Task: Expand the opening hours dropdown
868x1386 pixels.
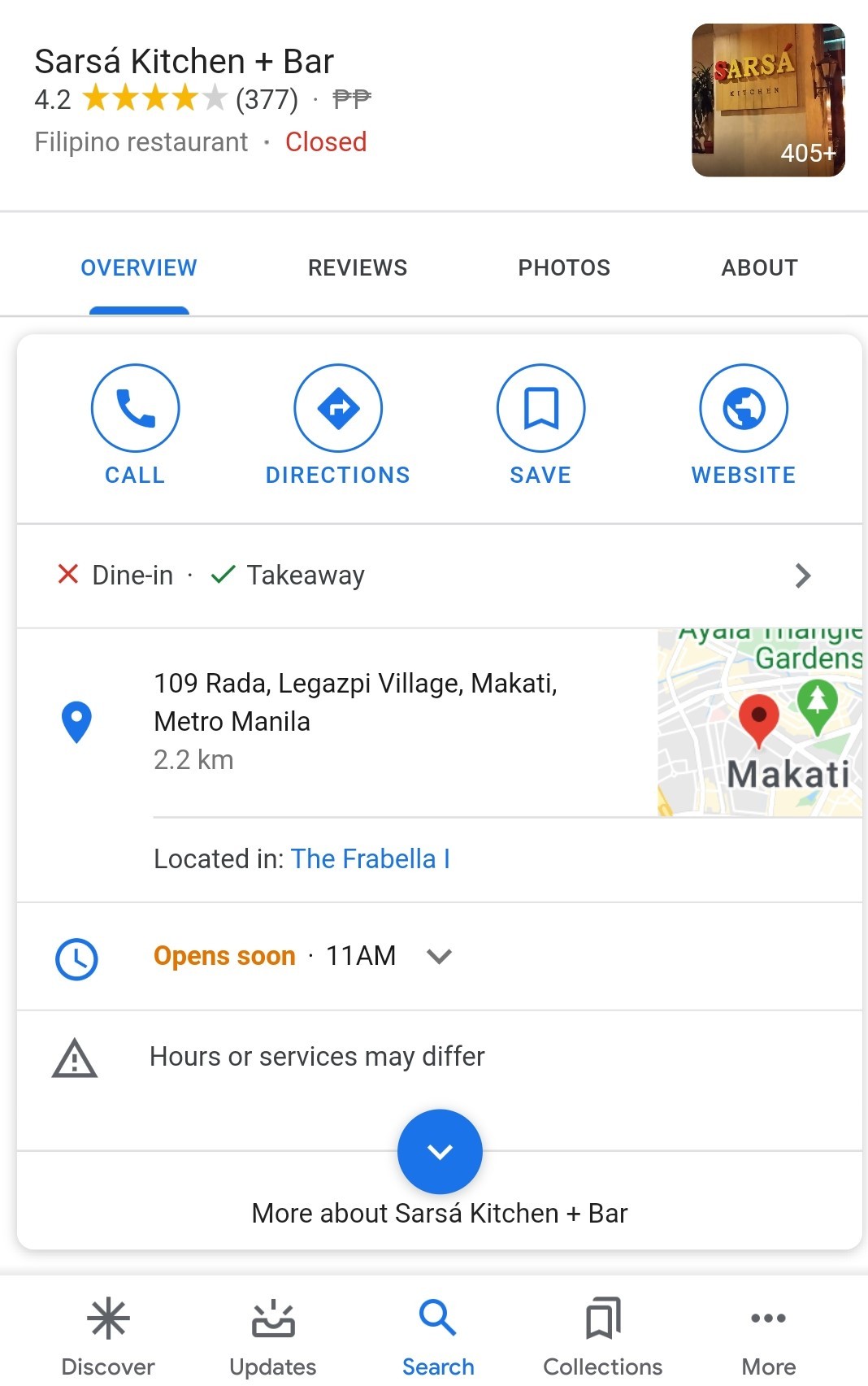Action: tap(439, 956)
